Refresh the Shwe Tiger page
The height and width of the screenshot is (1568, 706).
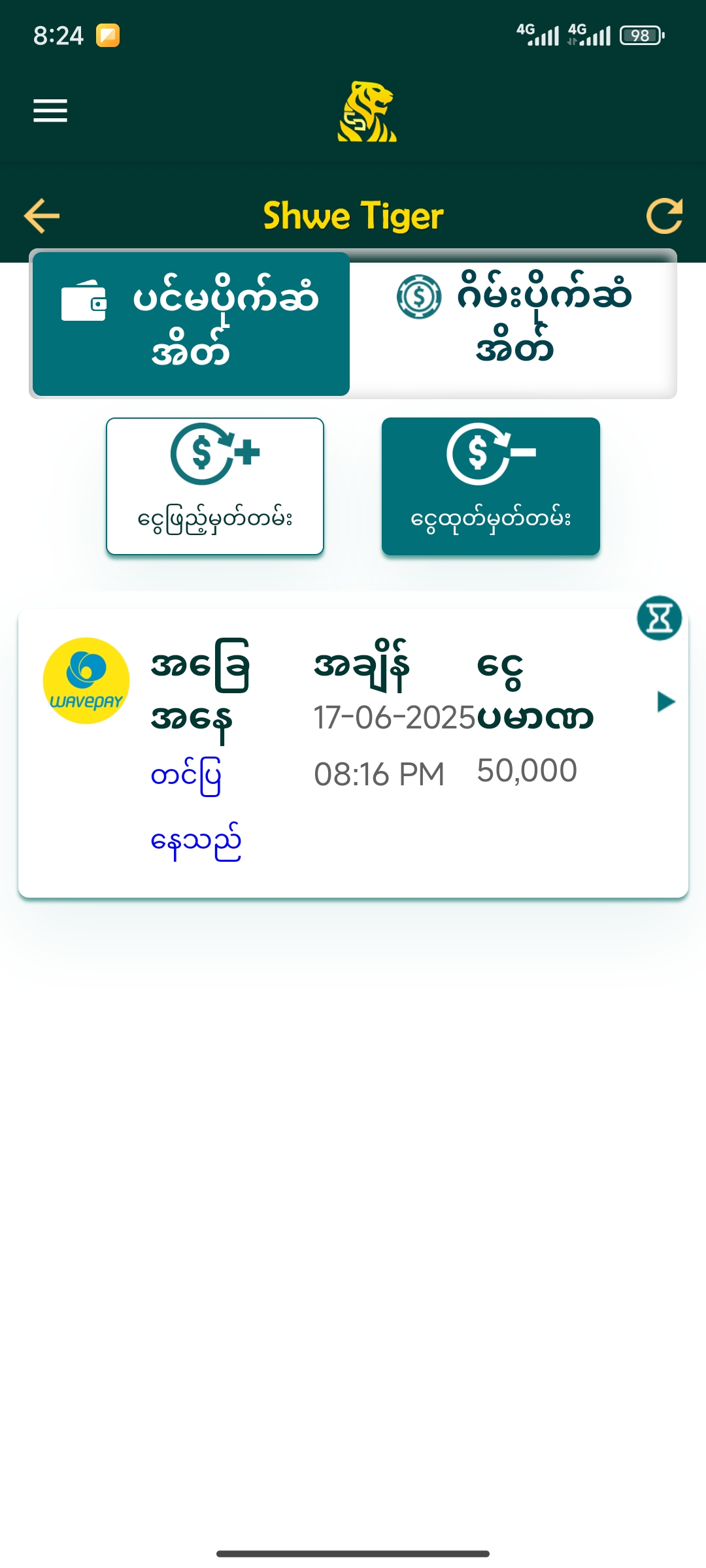[664, 216]
